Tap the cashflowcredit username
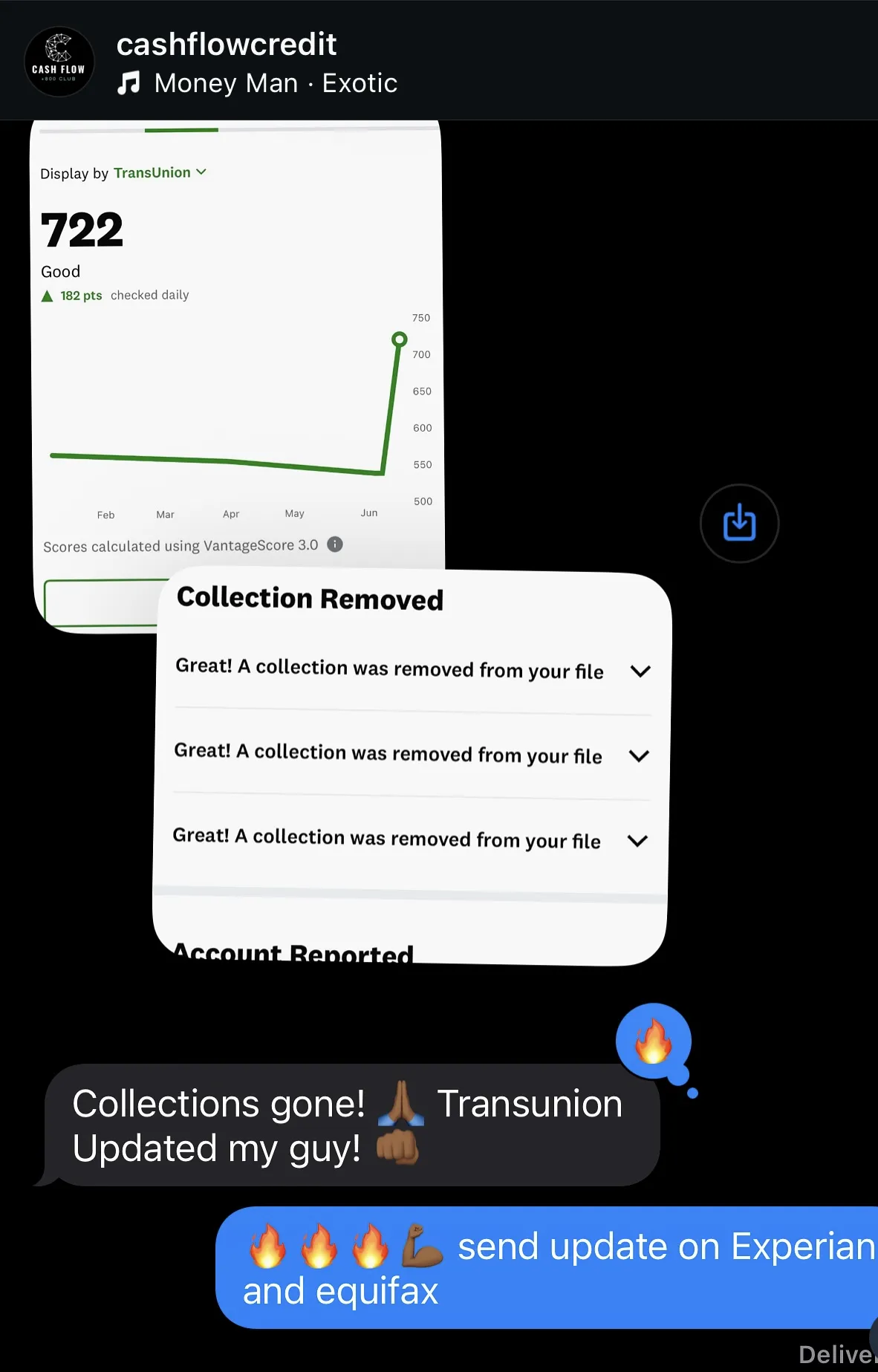 227,45
